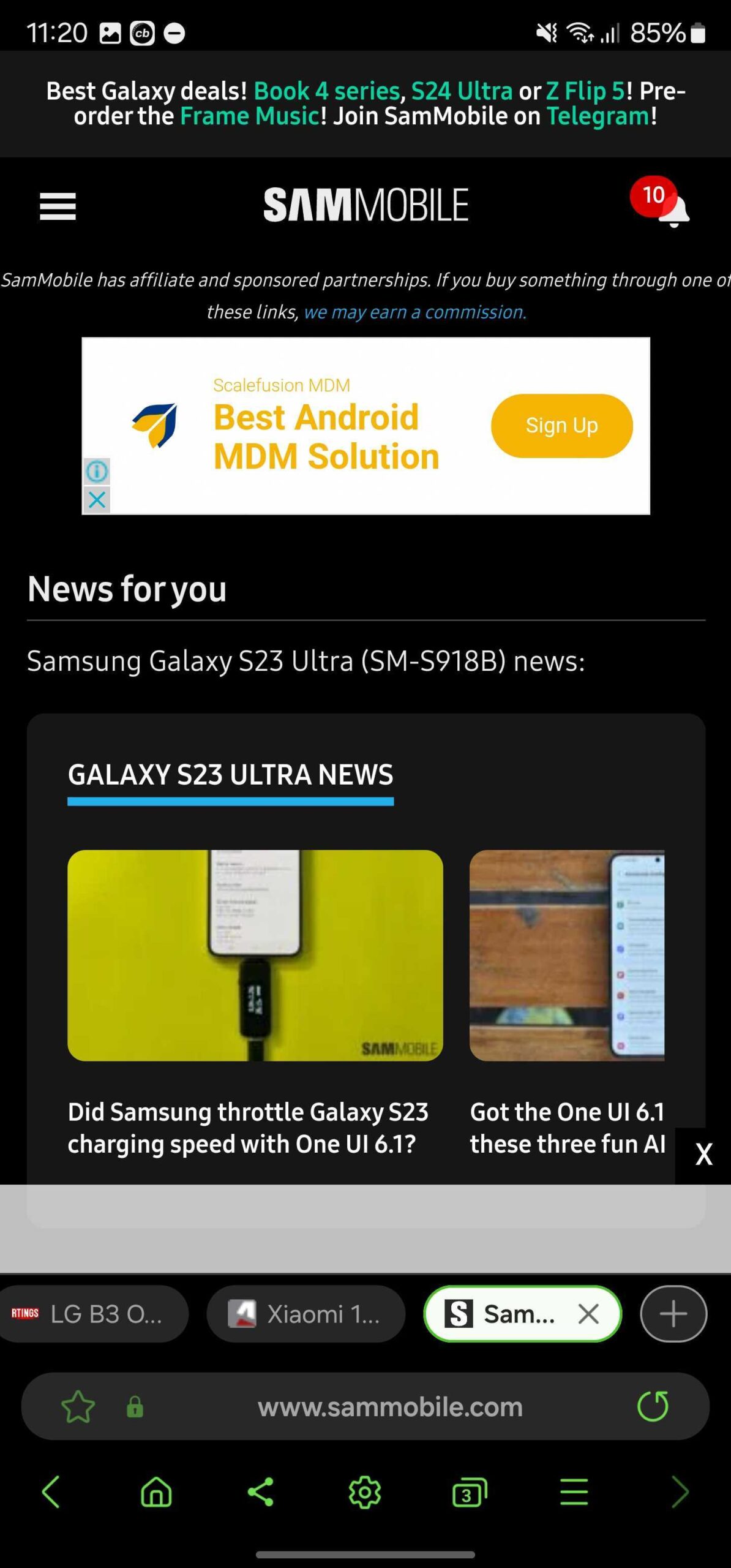Open the Galaxy S23 charging speed article
The width and height of the screenshot is (731, 1568).
pyautogui.click(x=248, y=1128)
